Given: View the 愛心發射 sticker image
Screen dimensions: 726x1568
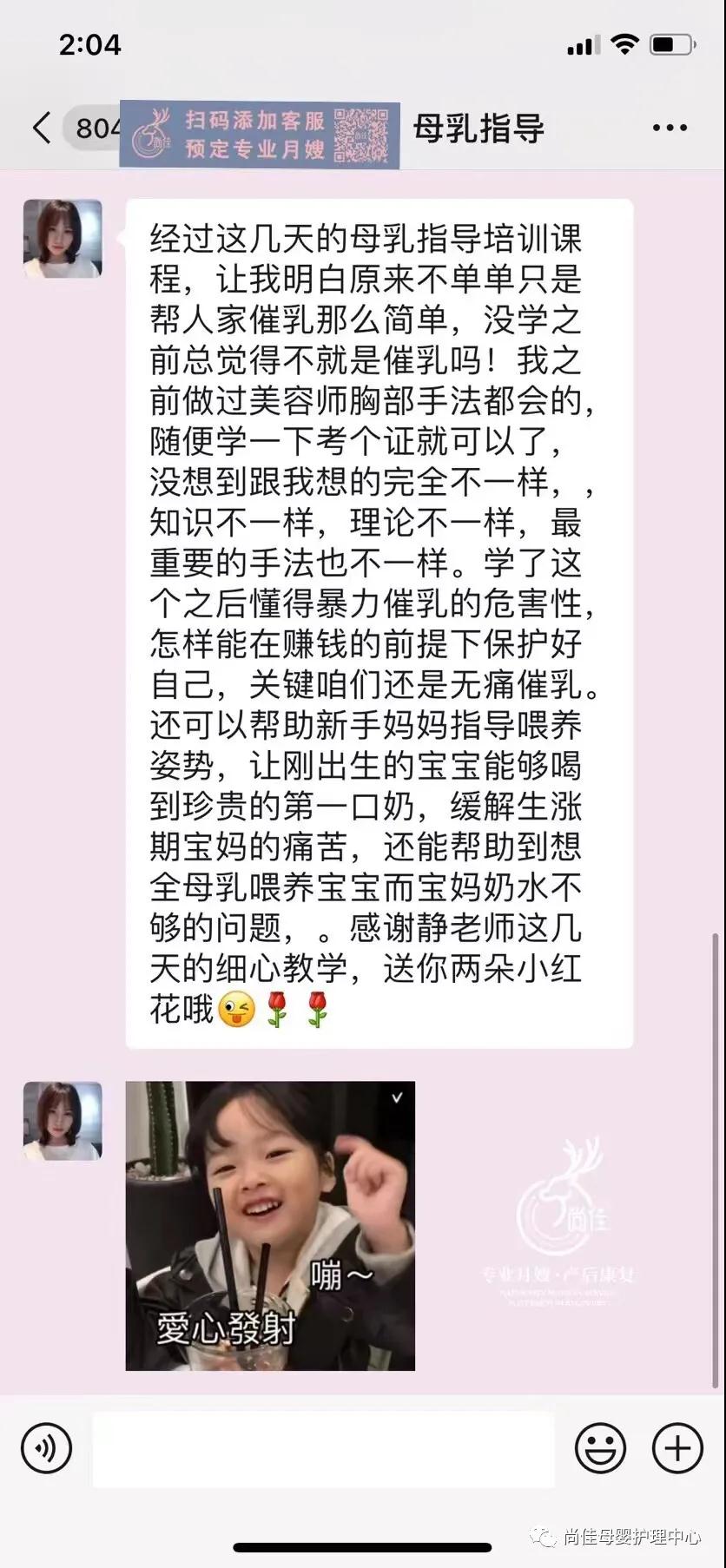Looking at the screenshot, I should point(270,1225).
